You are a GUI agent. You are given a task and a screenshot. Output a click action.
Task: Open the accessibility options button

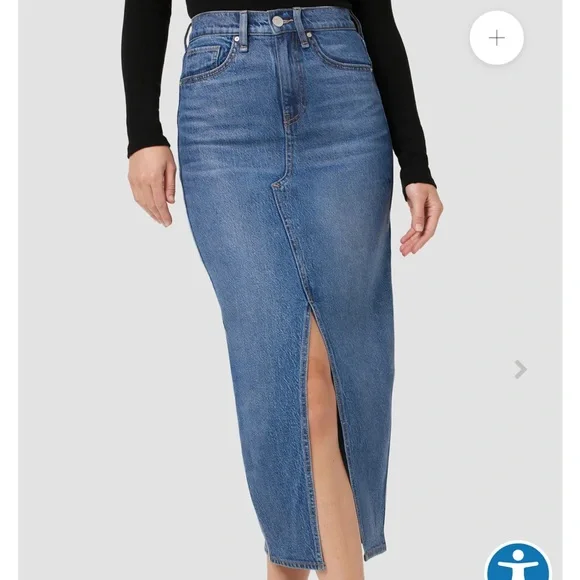click(518, 562)
